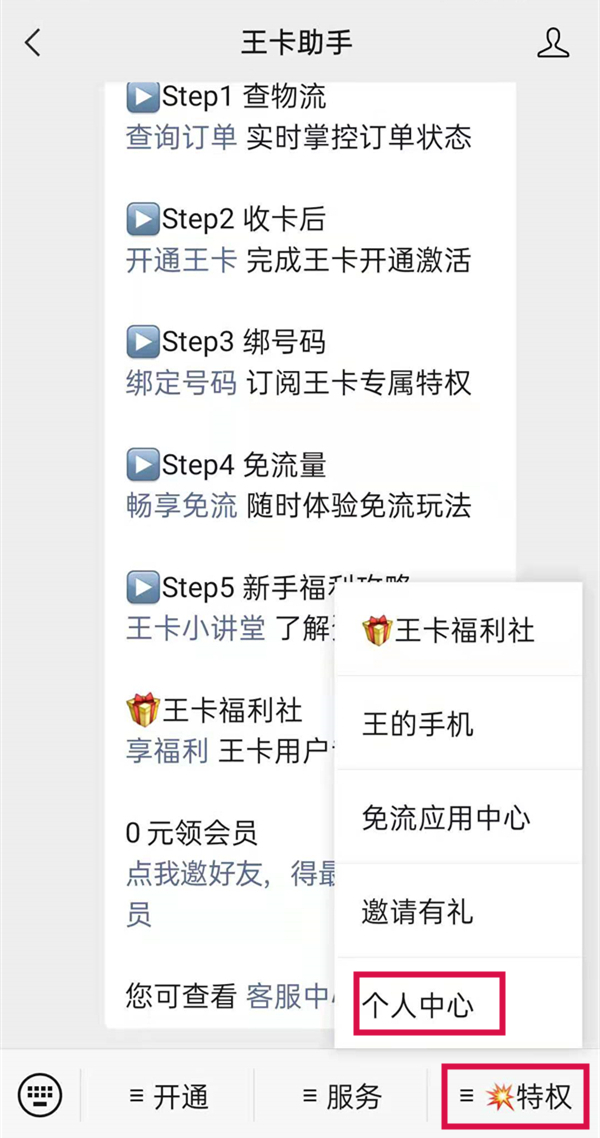Switch to keyboard input mode
Screen dimensions: 600x1138
(x=40, y=1095)
